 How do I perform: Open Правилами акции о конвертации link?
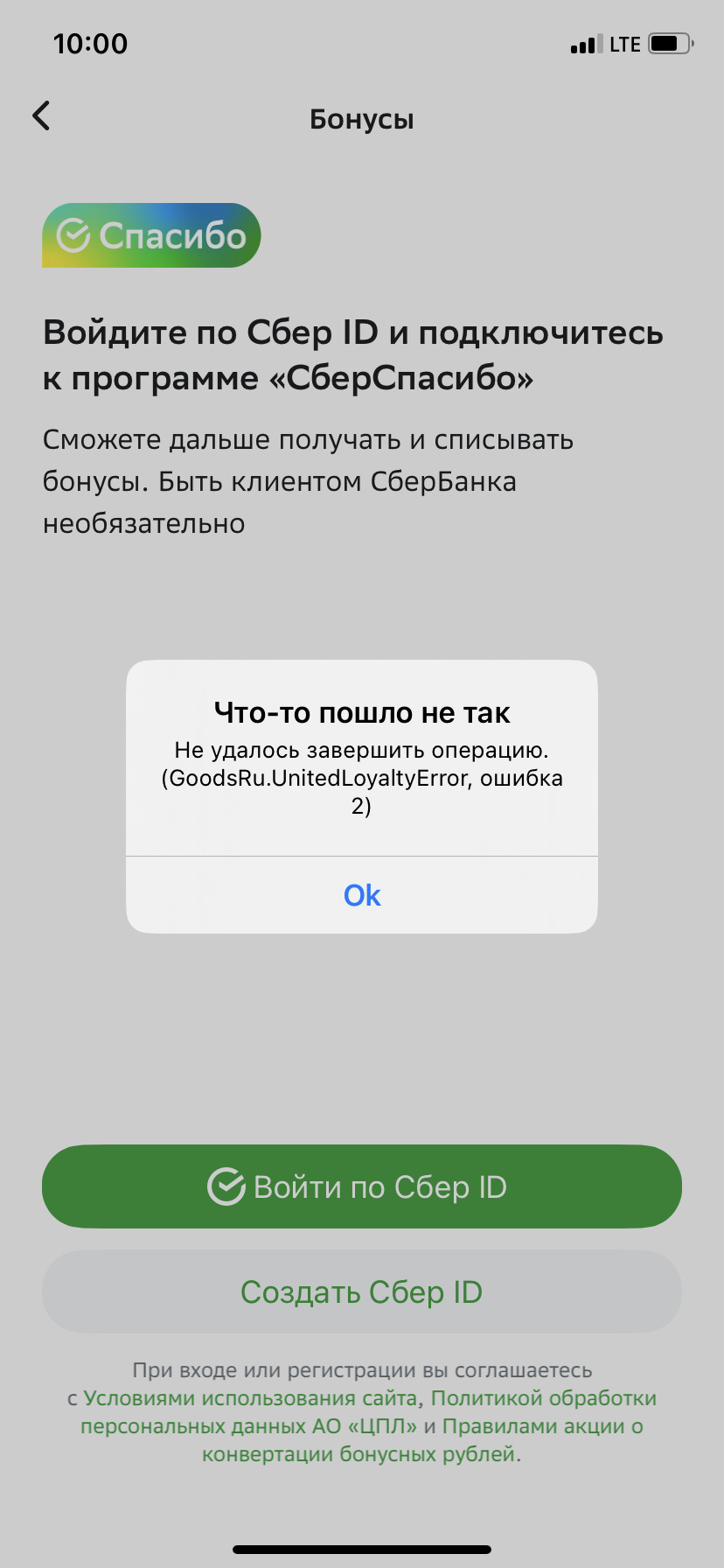pos(542,1426)
